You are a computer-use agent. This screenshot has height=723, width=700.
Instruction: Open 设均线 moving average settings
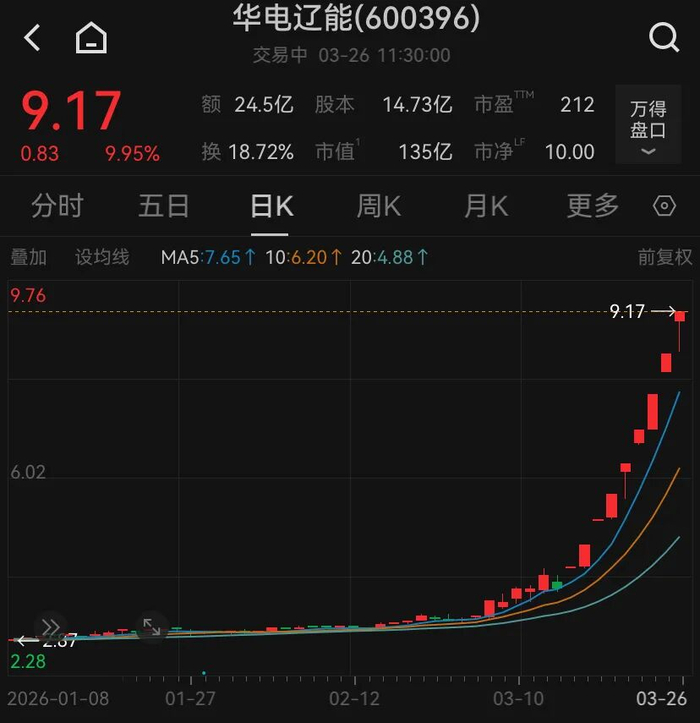click(102, 257)
